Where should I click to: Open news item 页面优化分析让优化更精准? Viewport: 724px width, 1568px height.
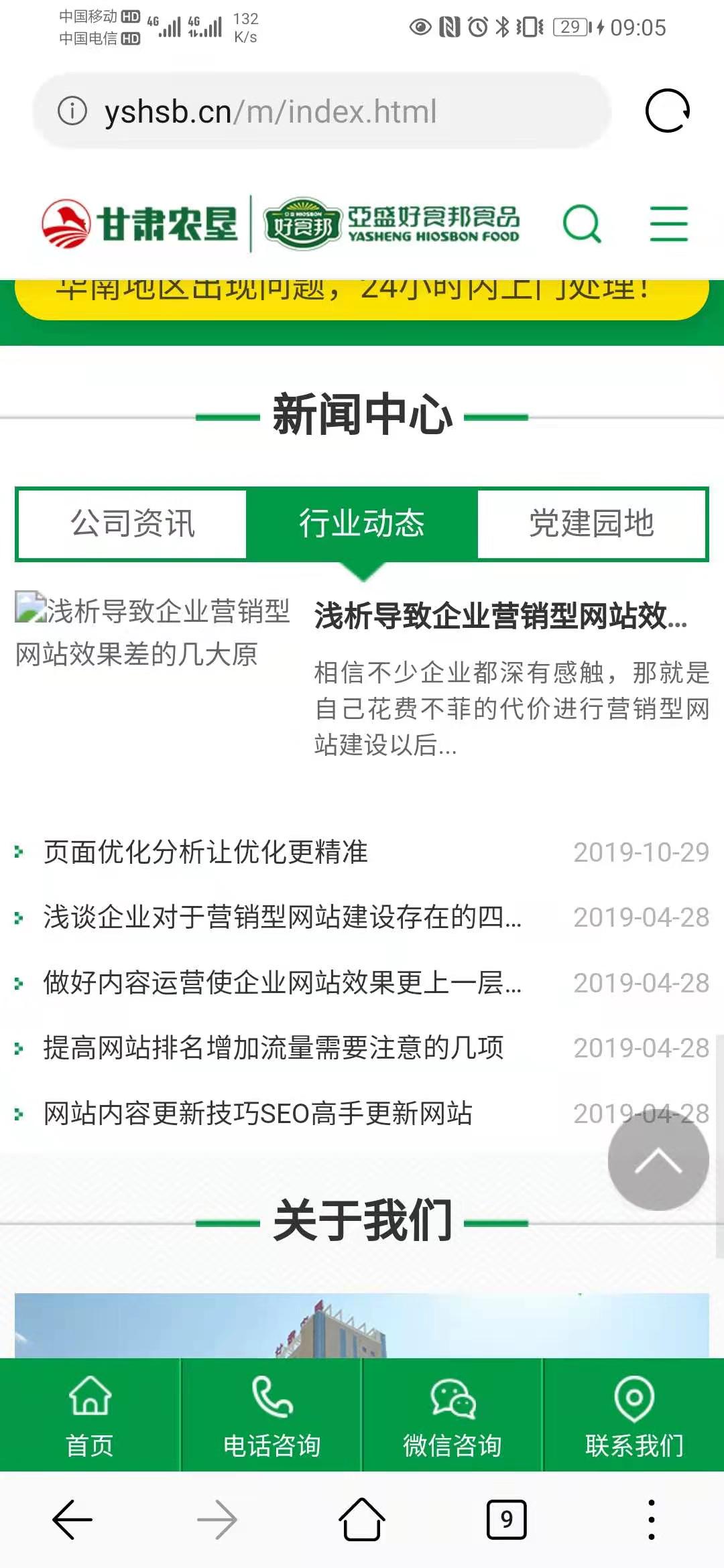point(205,852)
